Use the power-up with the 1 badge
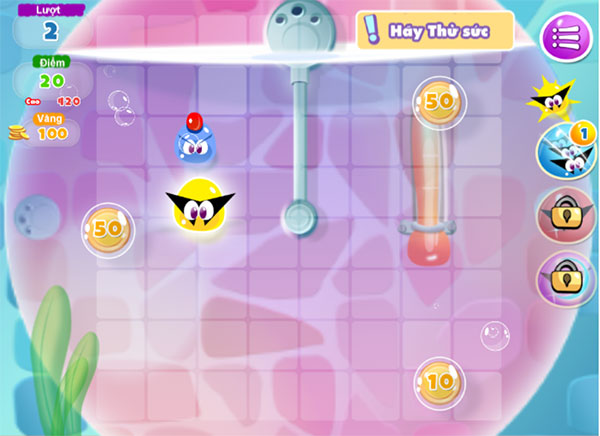Image resolution: width=600 pixels, height=436 pixels. (565, 152)
